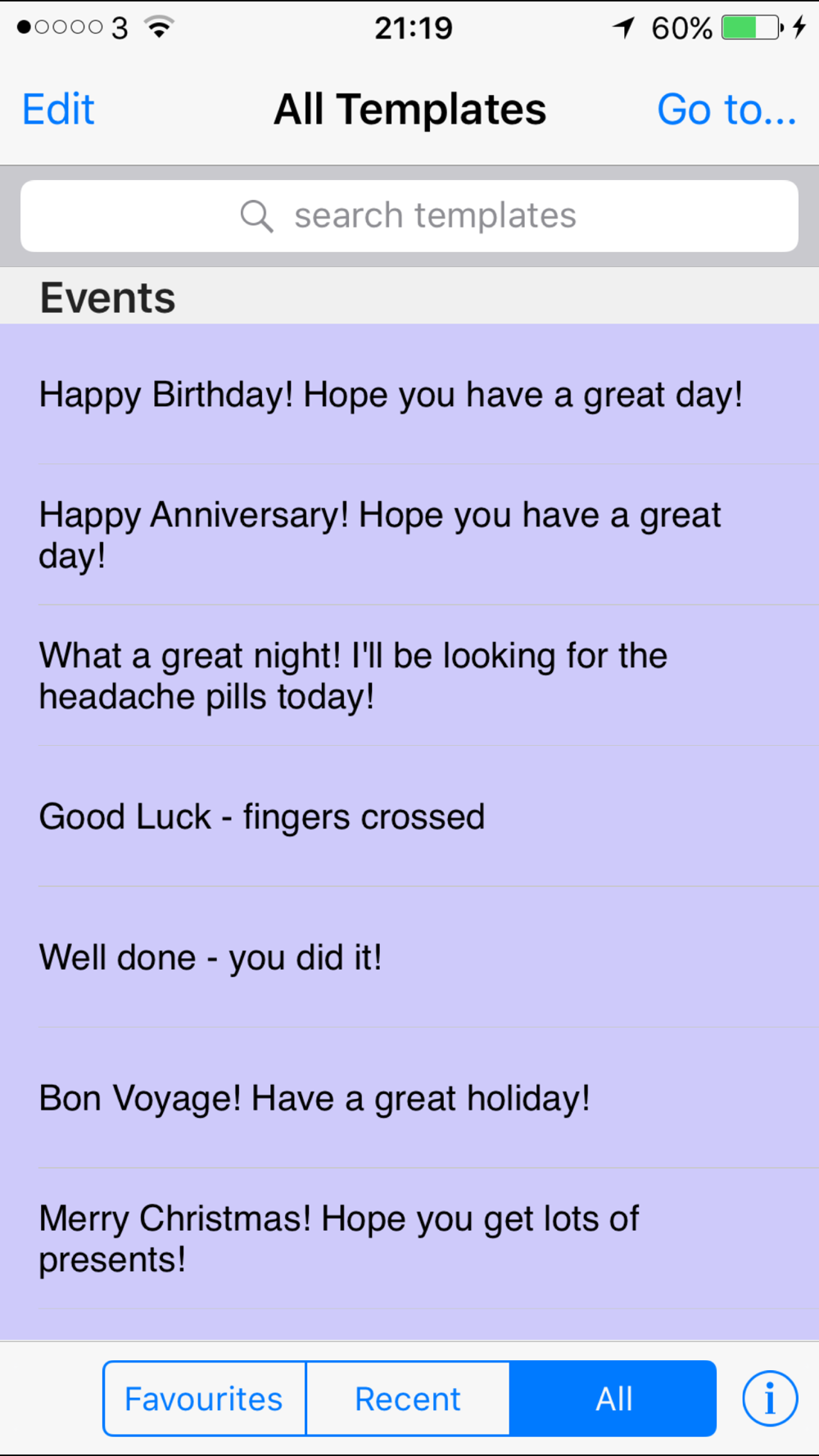Focus the search templates field

coord(409,216)
